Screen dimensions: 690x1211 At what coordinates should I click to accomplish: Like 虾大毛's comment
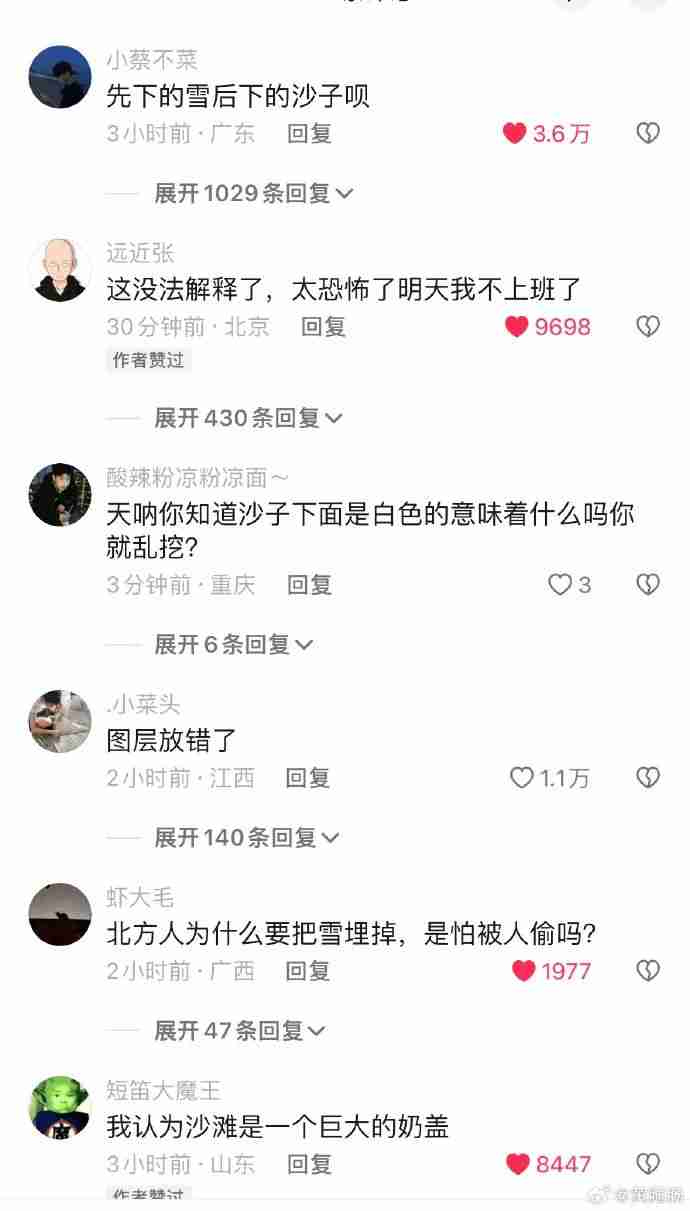point(524,970)
